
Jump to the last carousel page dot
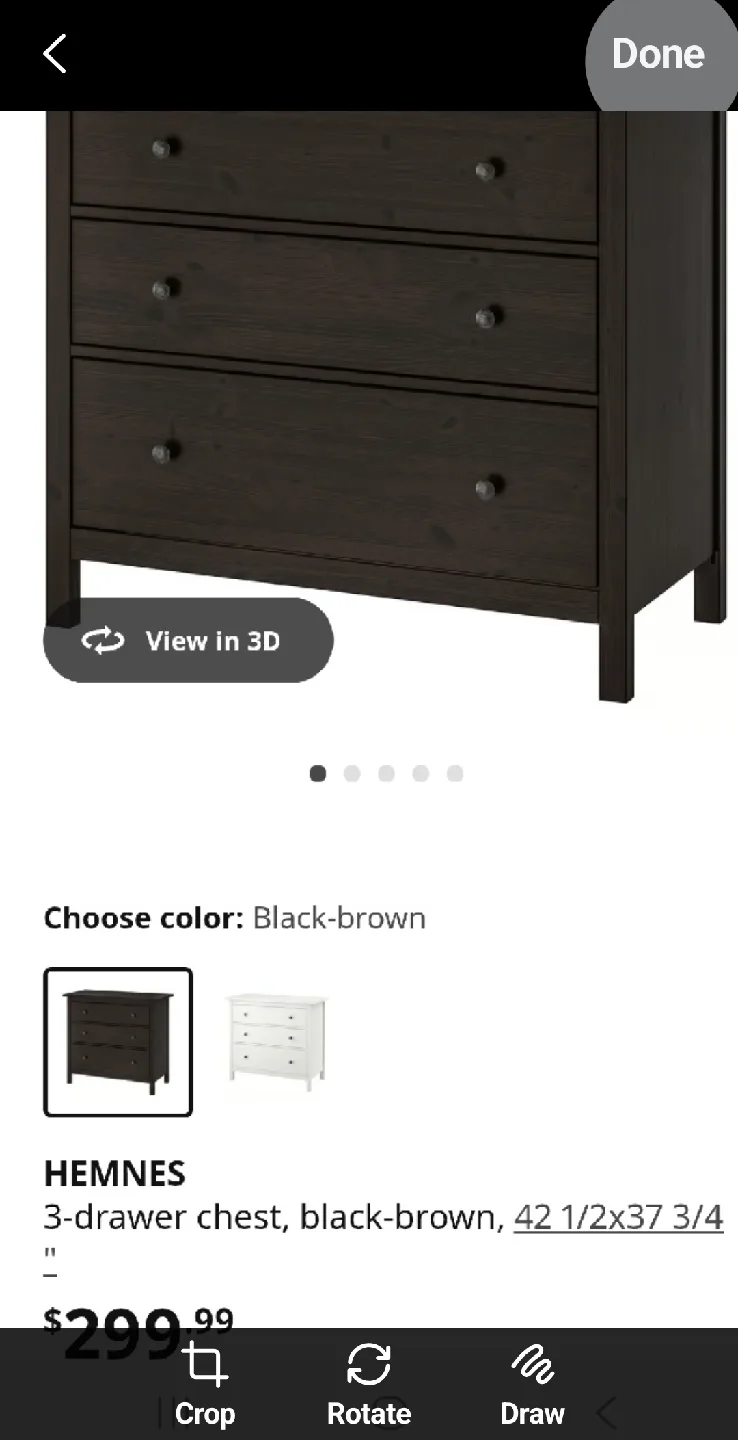click(455, 773)
